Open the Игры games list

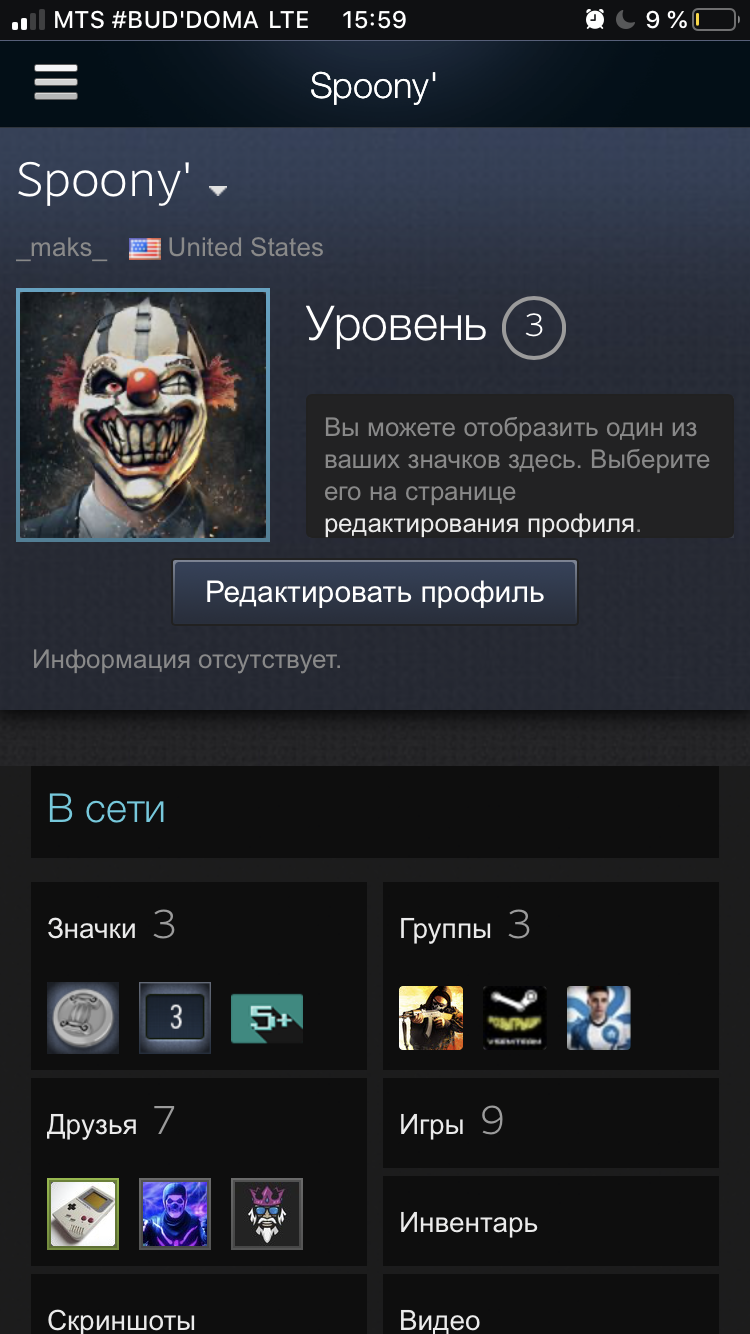coord(432,1124)
